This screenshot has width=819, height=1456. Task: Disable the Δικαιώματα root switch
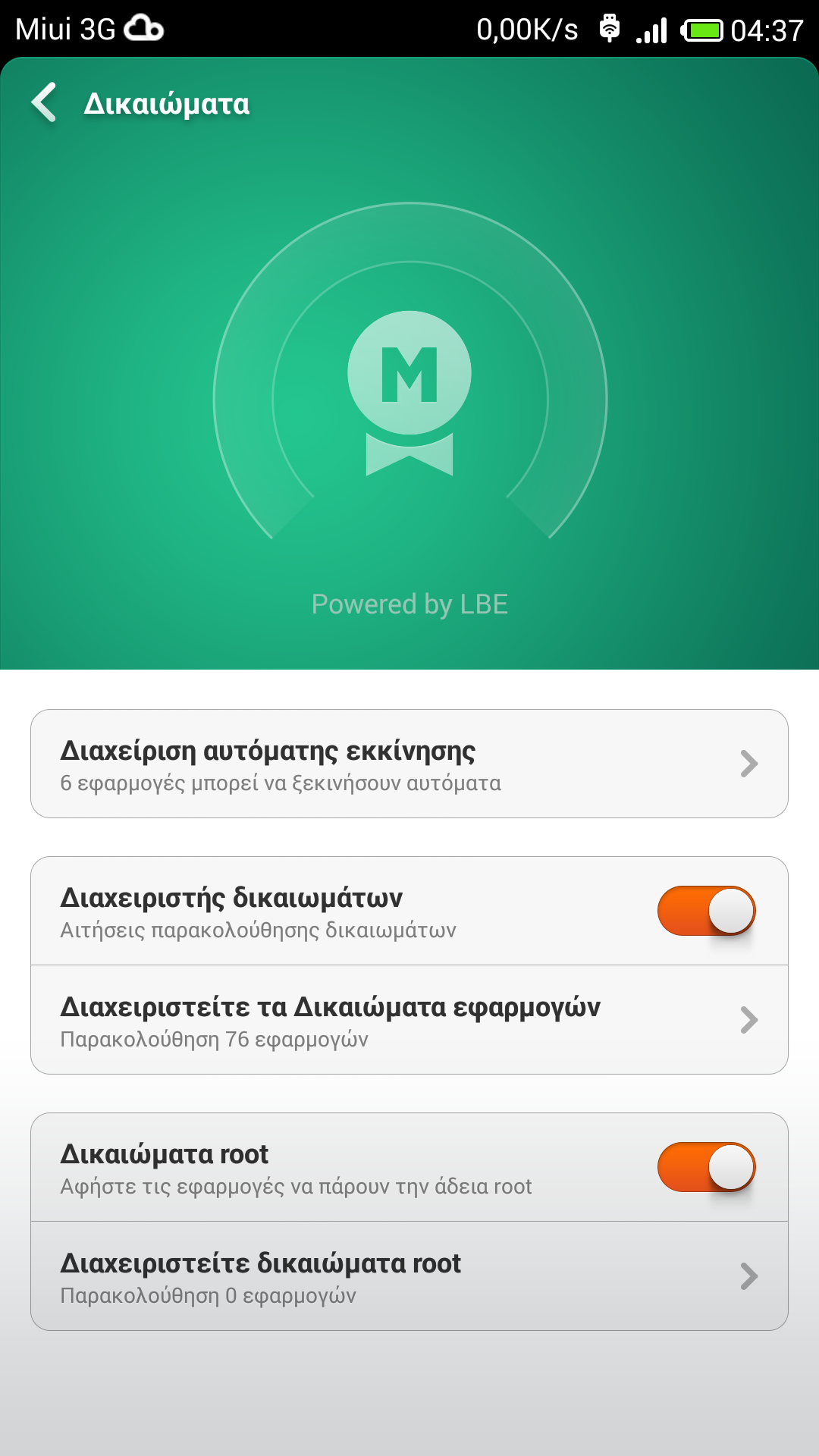(706, 1167)
